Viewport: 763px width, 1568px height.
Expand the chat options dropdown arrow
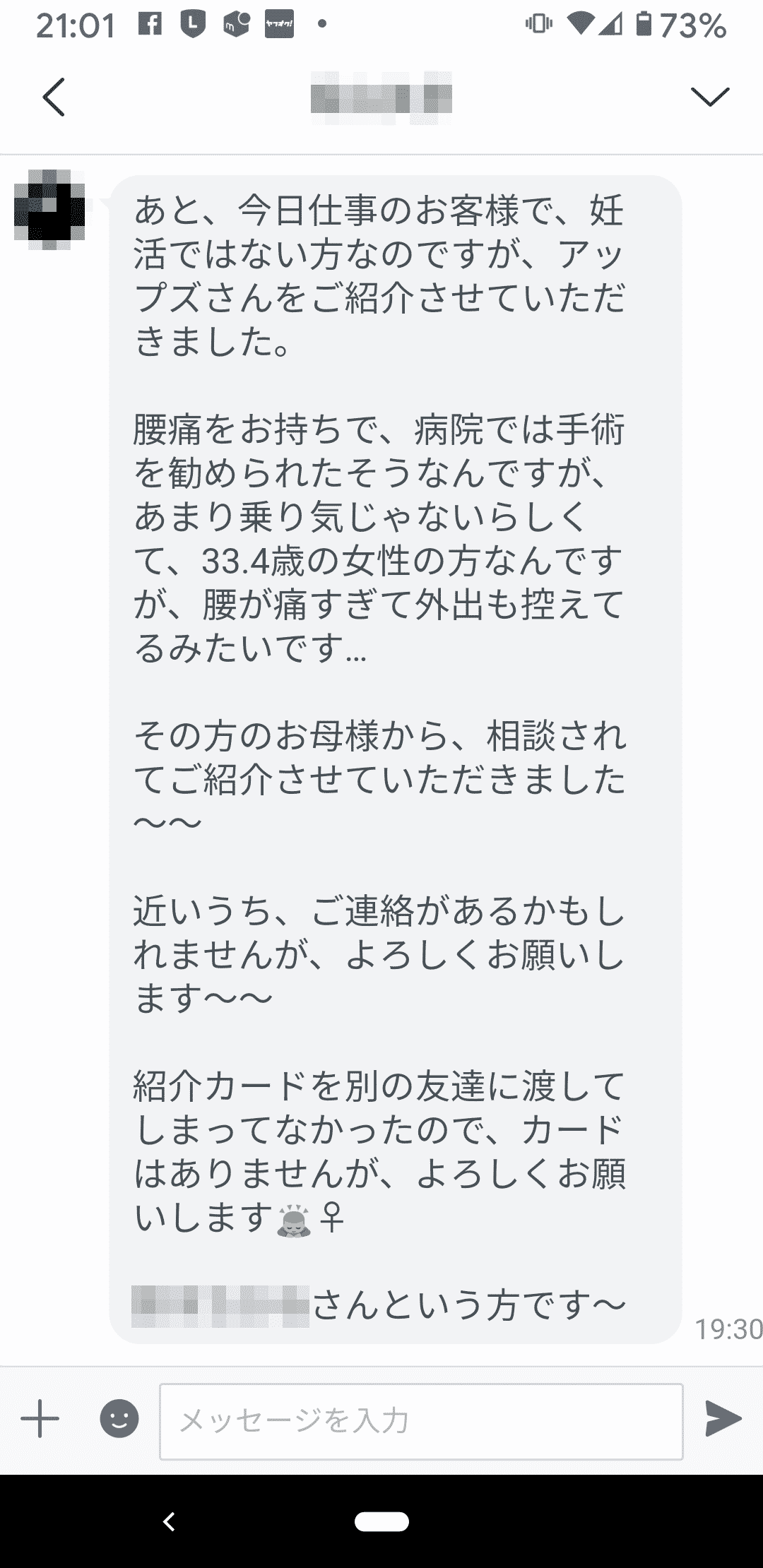709,97
